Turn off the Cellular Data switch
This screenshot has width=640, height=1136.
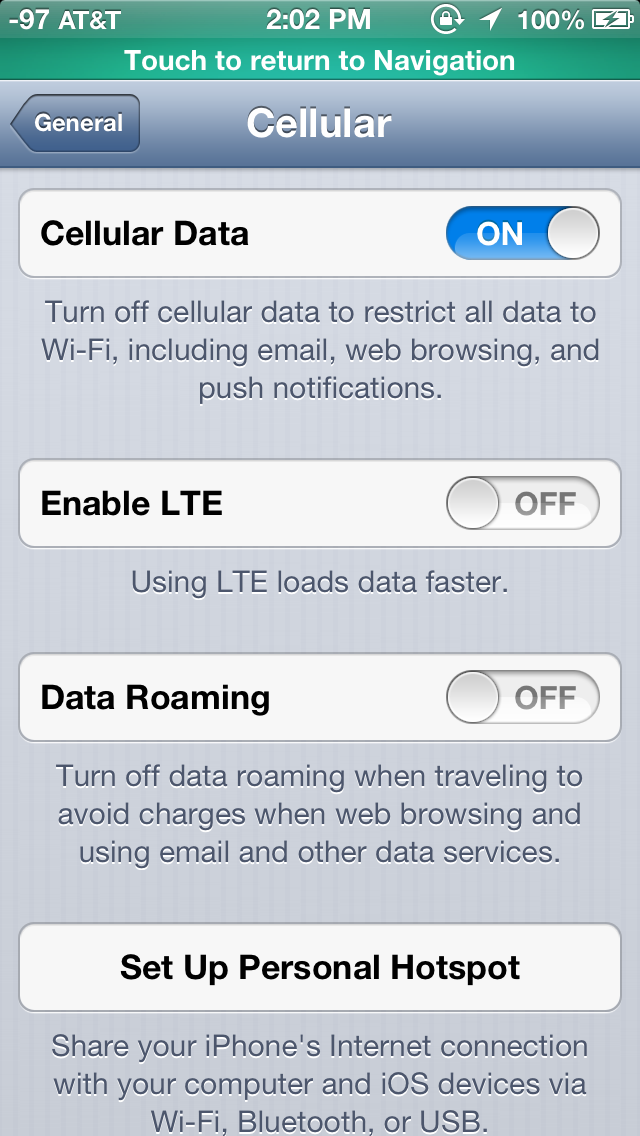click(523, 233)
